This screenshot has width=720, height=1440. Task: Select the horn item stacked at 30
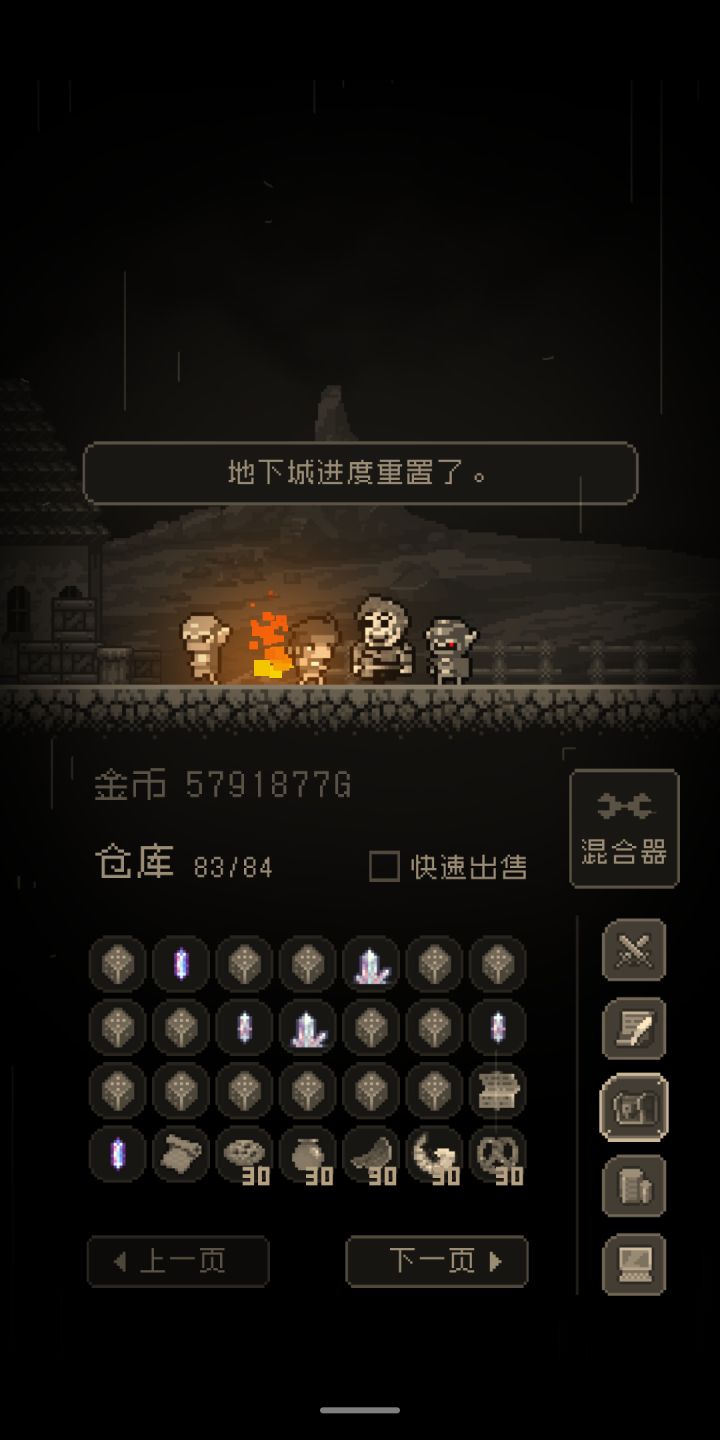pos(435,1155)
